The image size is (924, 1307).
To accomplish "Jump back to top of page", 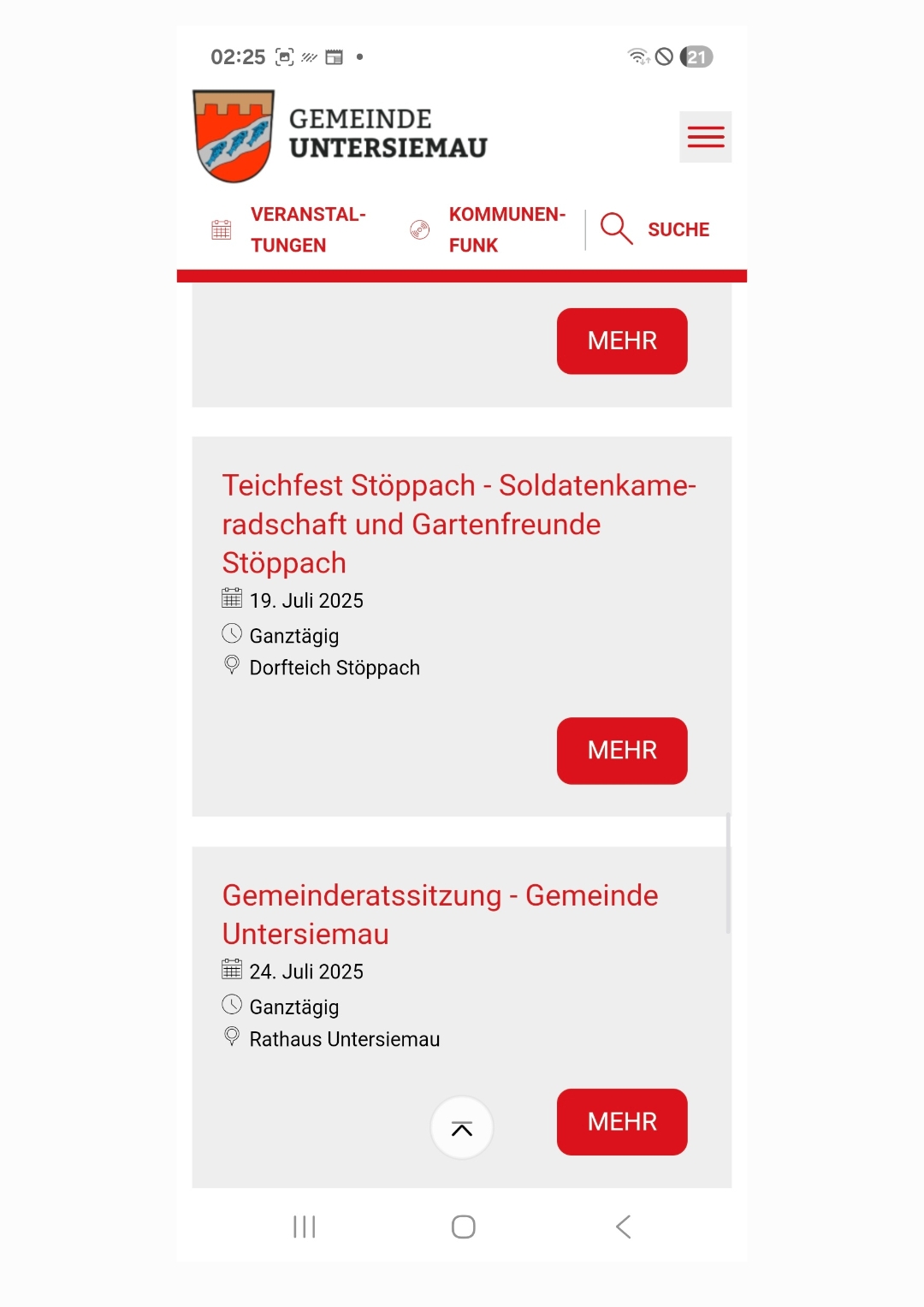I will coord(462,1128).
